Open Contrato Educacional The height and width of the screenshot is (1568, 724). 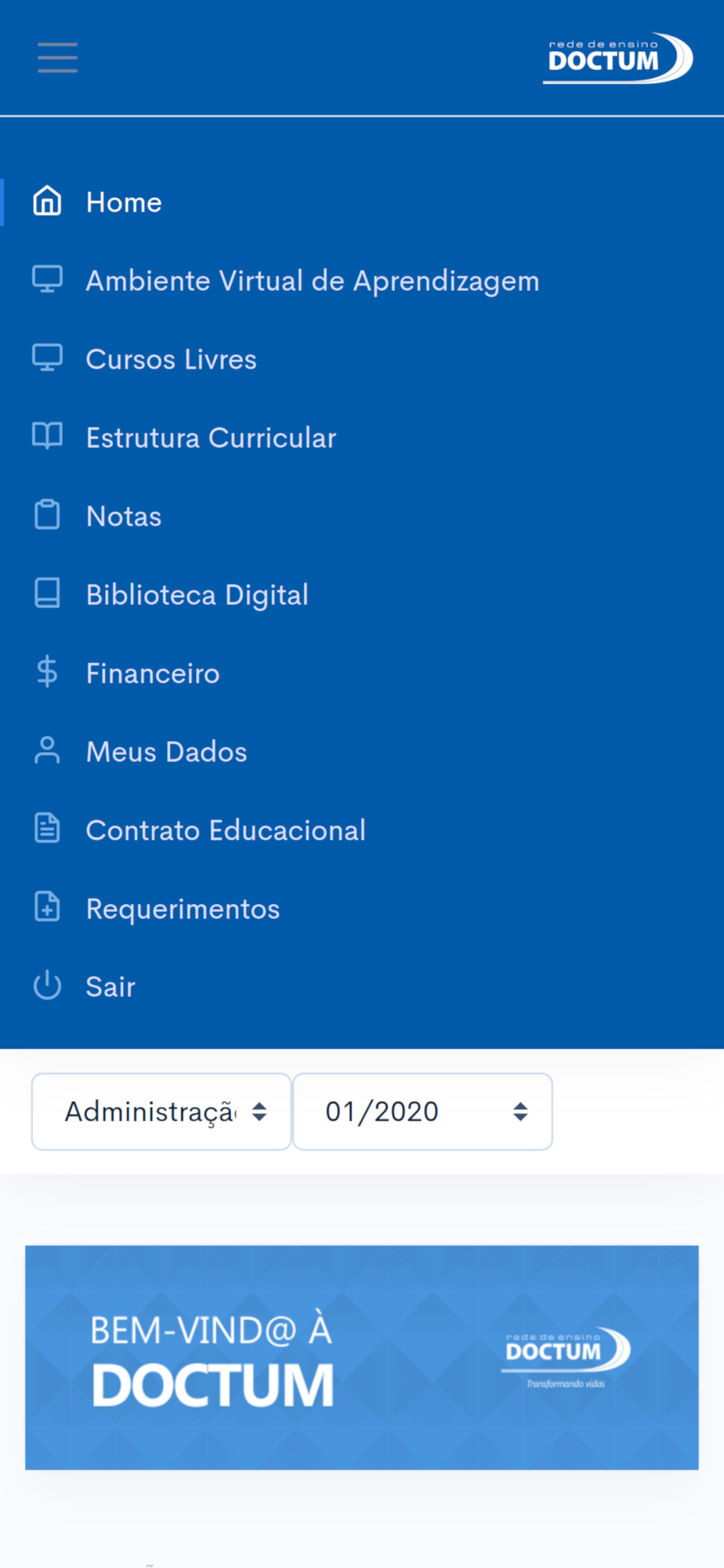tap(362, 830)
